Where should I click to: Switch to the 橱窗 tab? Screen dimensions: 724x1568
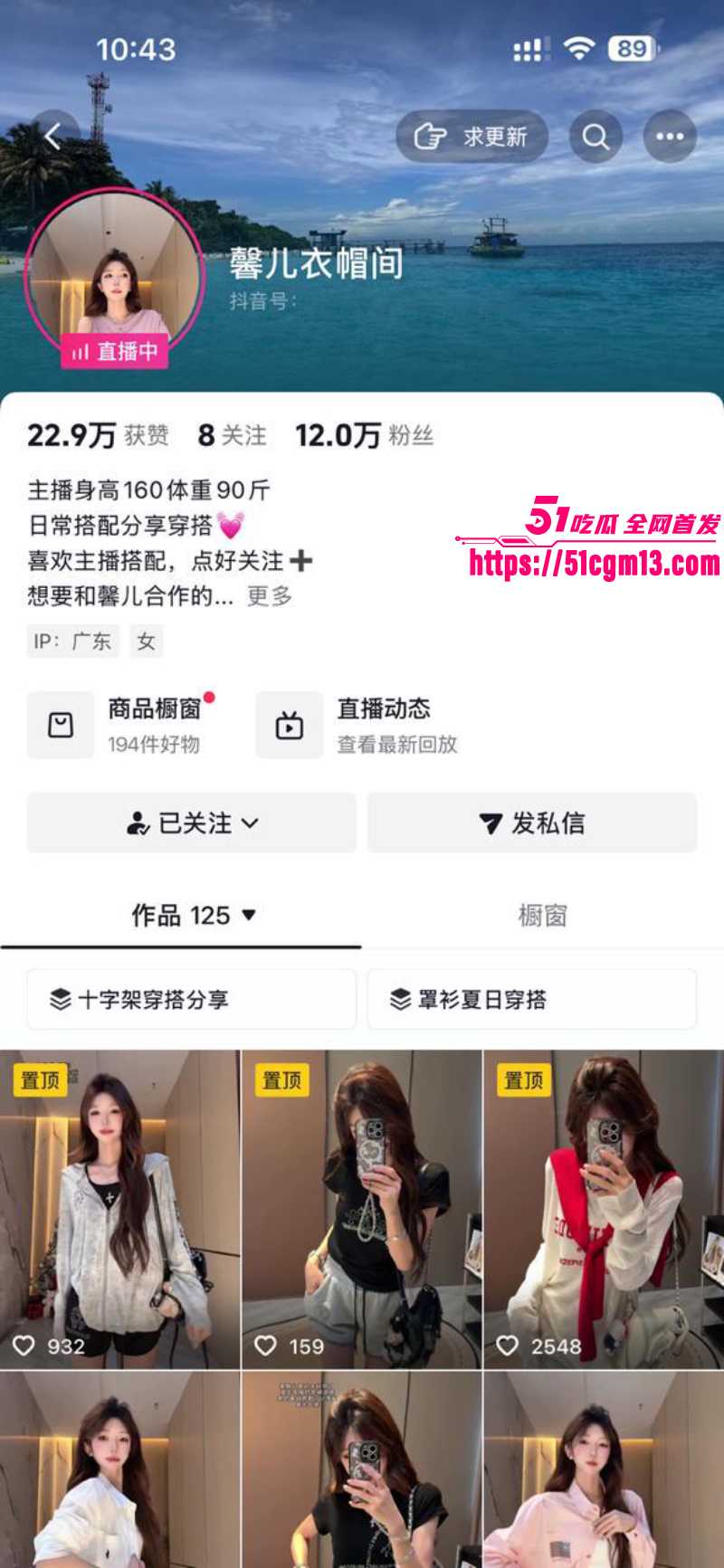coord(543,917)
